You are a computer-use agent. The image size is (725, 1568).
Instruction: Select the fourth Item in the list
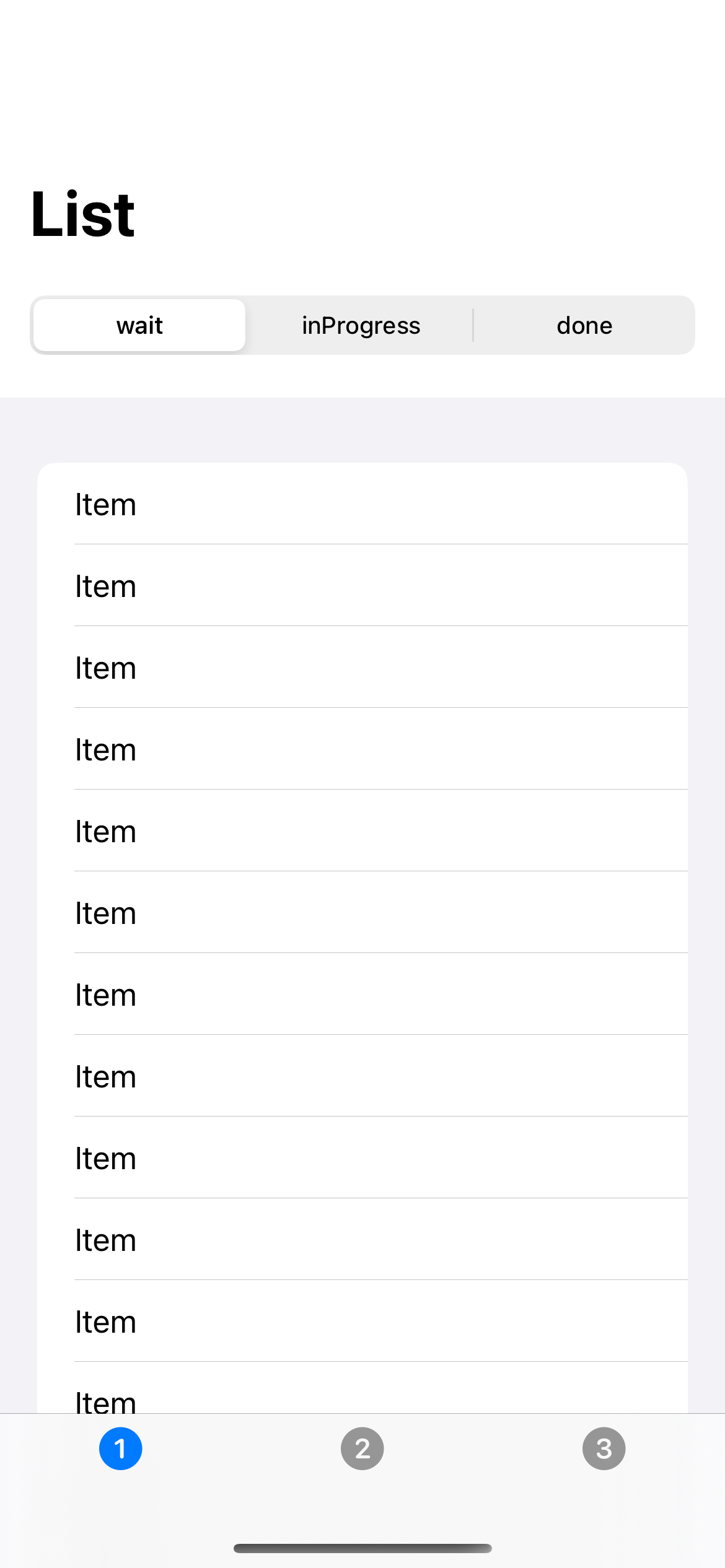362,749
